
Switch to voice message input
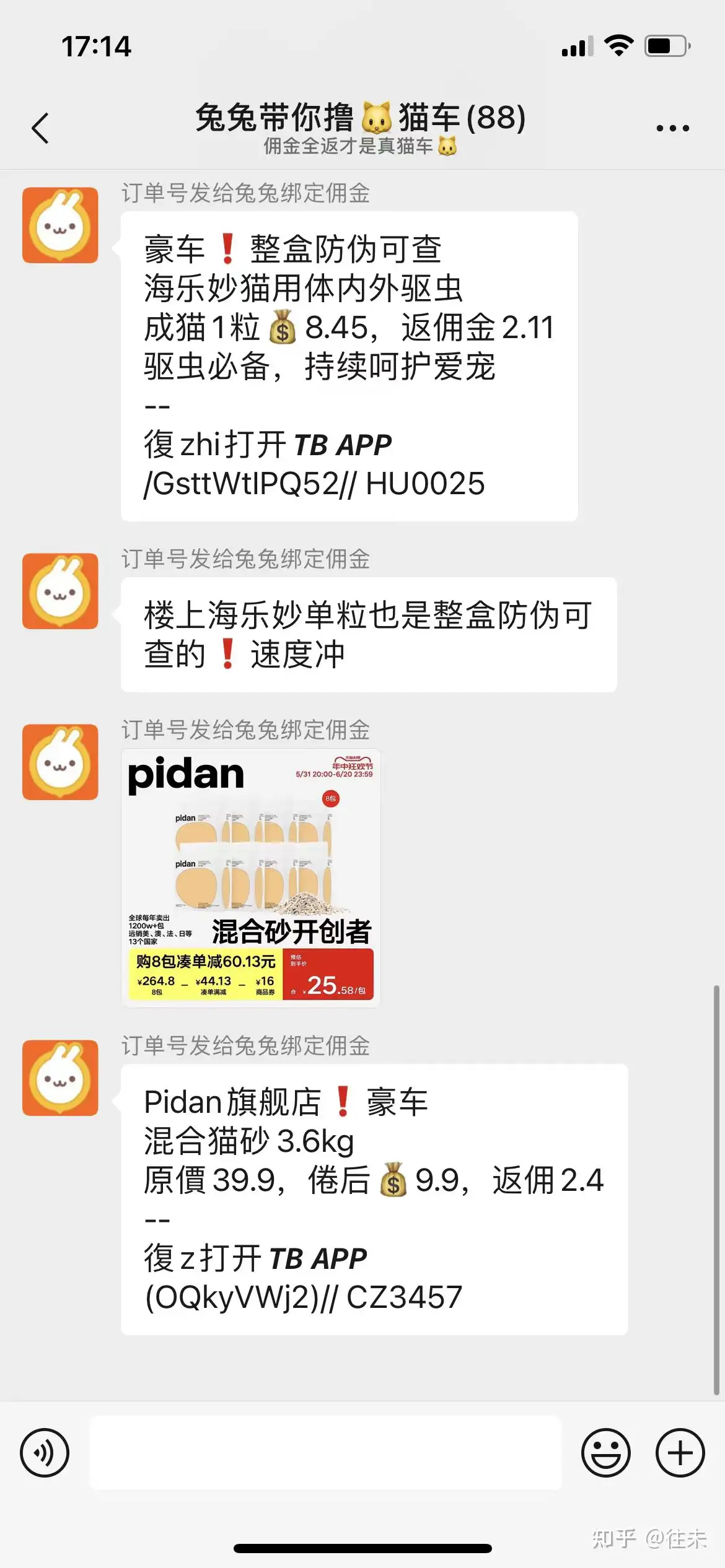45,1452
